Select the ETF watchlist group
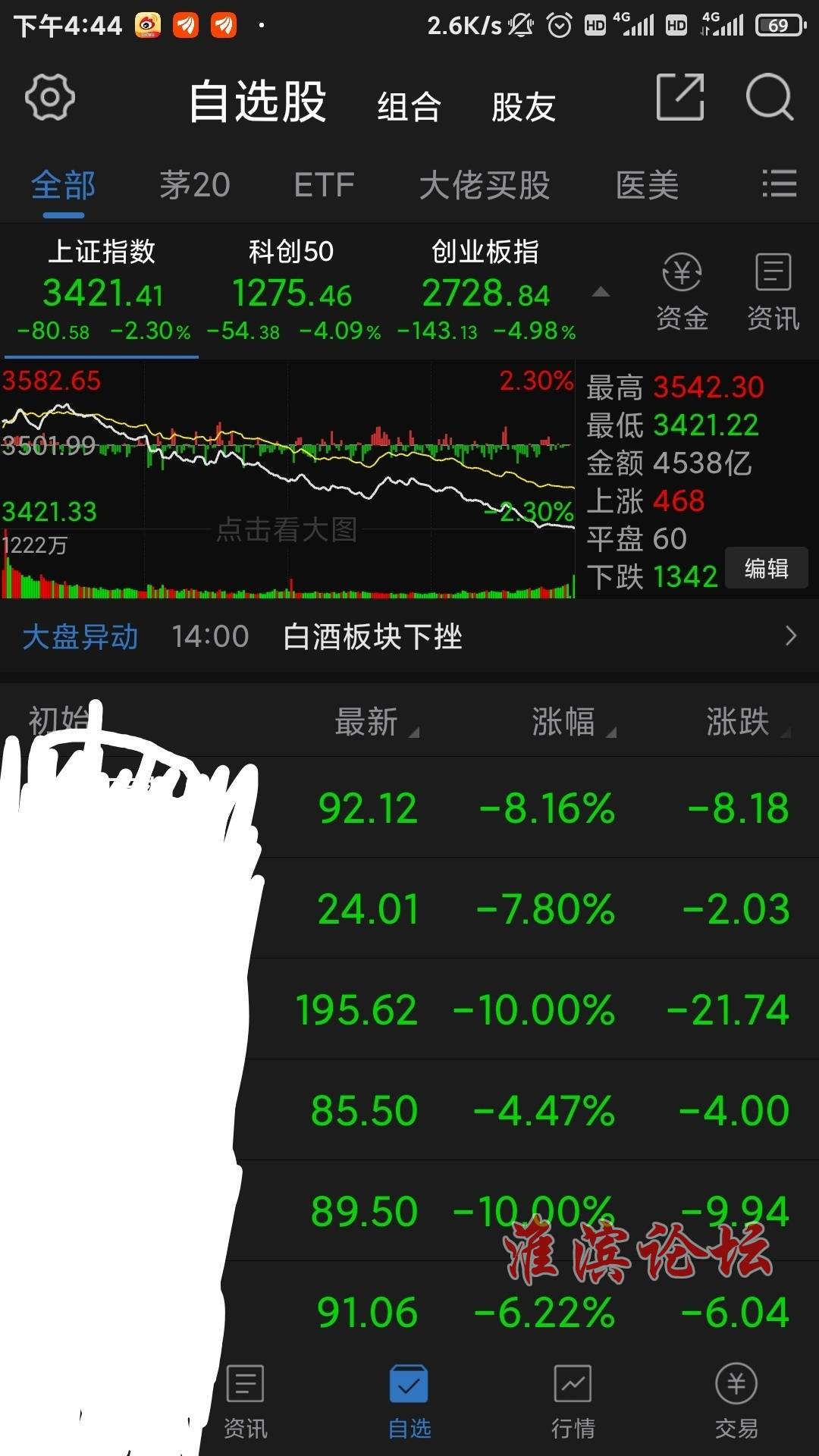 tap(325, 185)
